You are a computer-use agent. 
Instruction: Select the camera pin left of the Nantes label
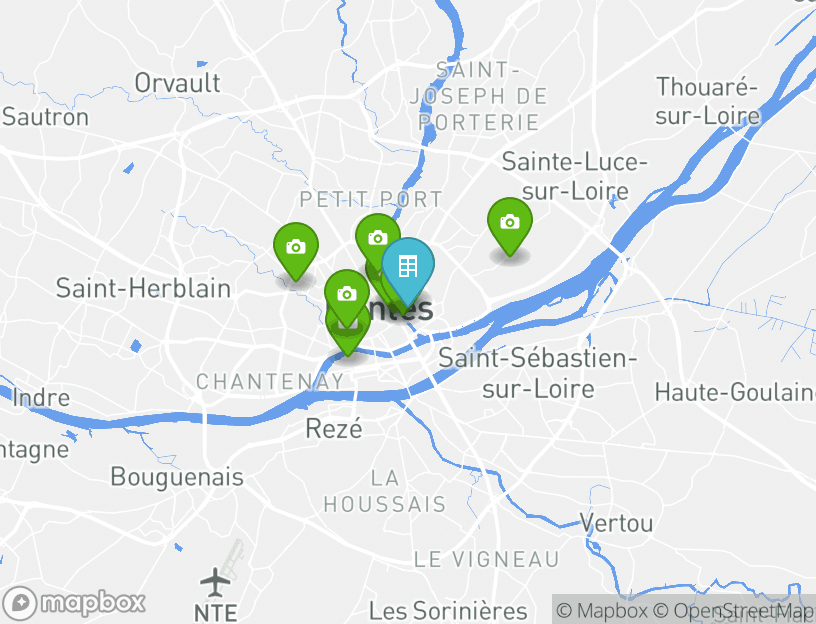click(347, 294)
